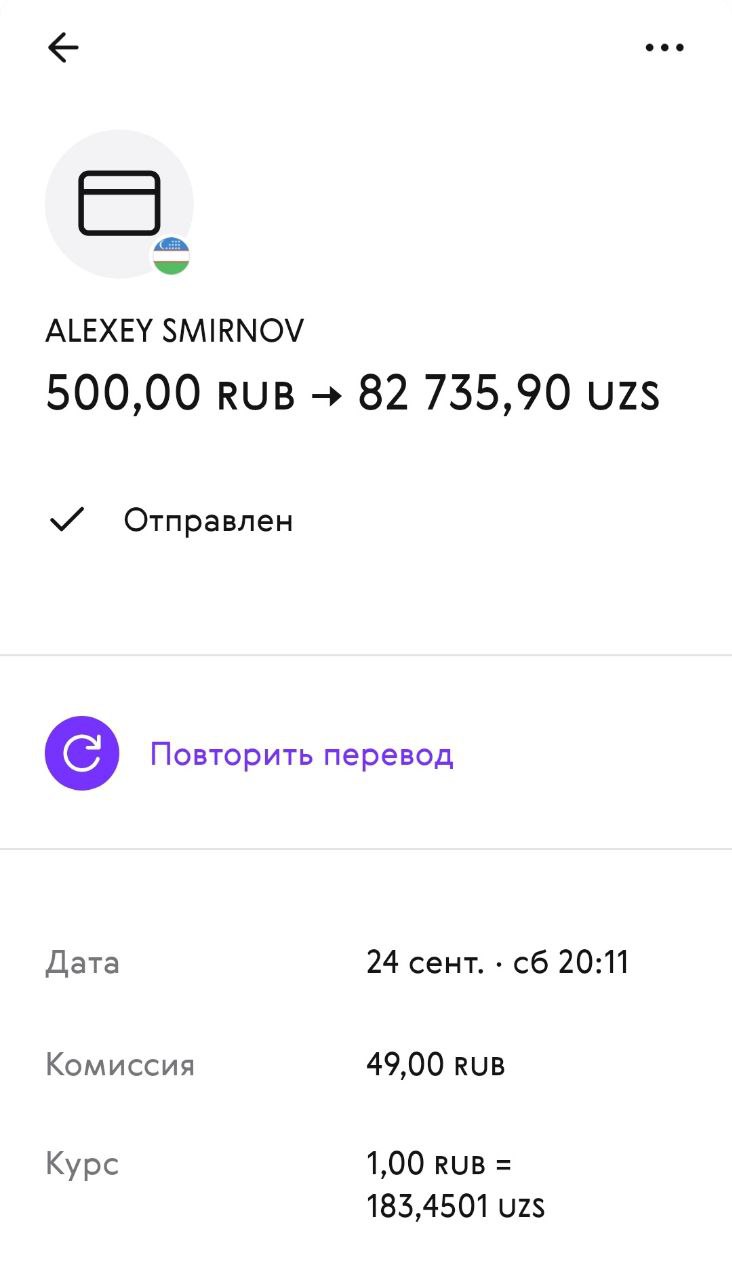Tap Повторить перевод to repeat the transfer
This screenshot has height=1280, width=732.
click(x=301, y=754)
